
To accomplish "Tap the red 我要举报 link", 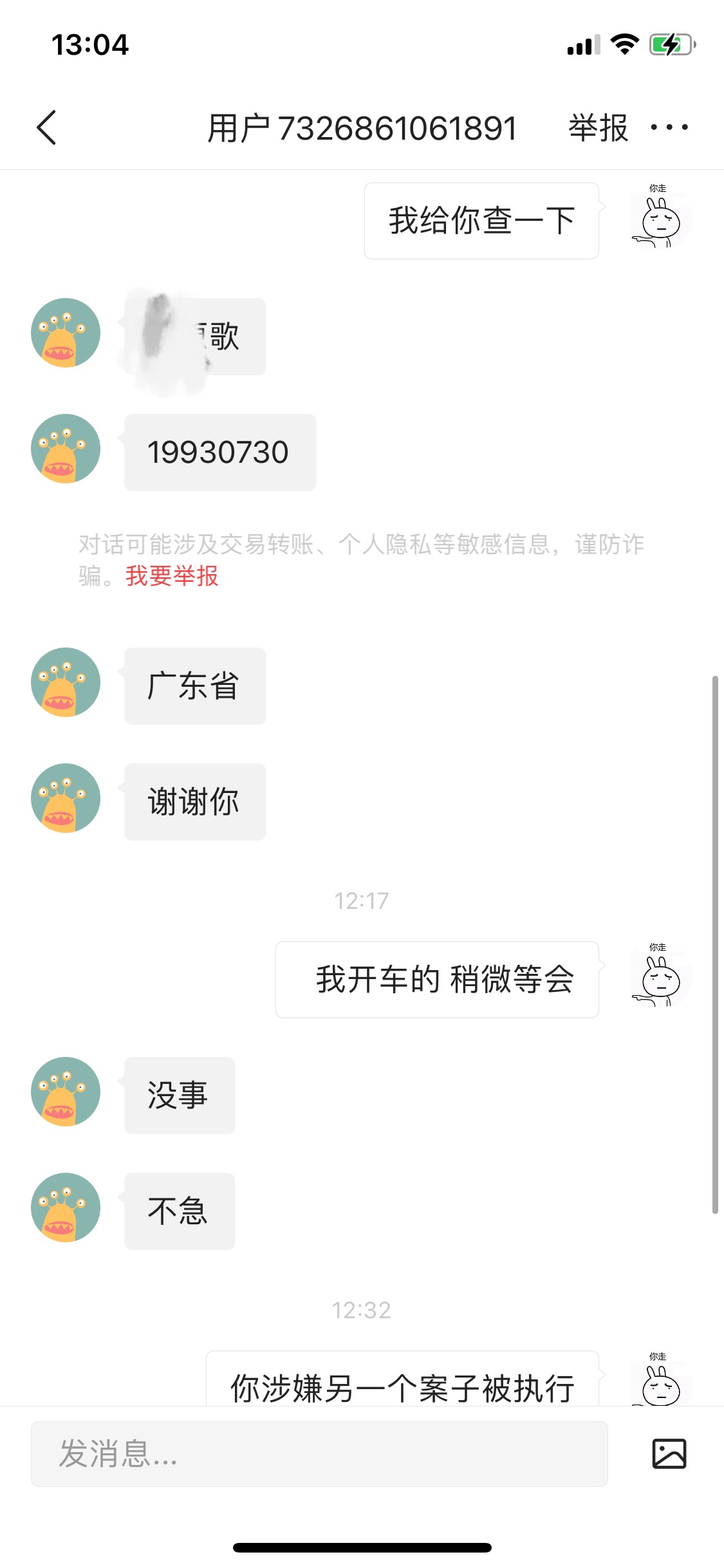I will pos(172,575).
